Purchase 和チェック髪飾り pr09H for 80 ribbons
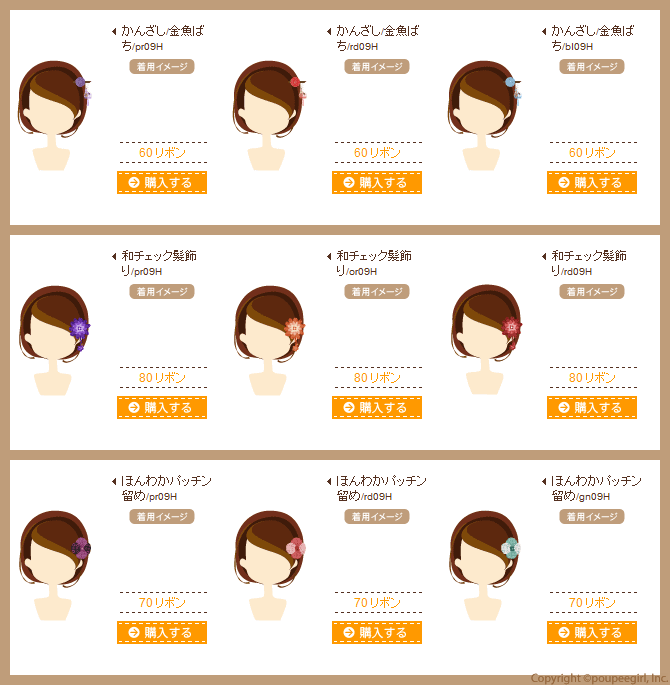The height and width of the screenshot is (685, 670). point(162,408)
